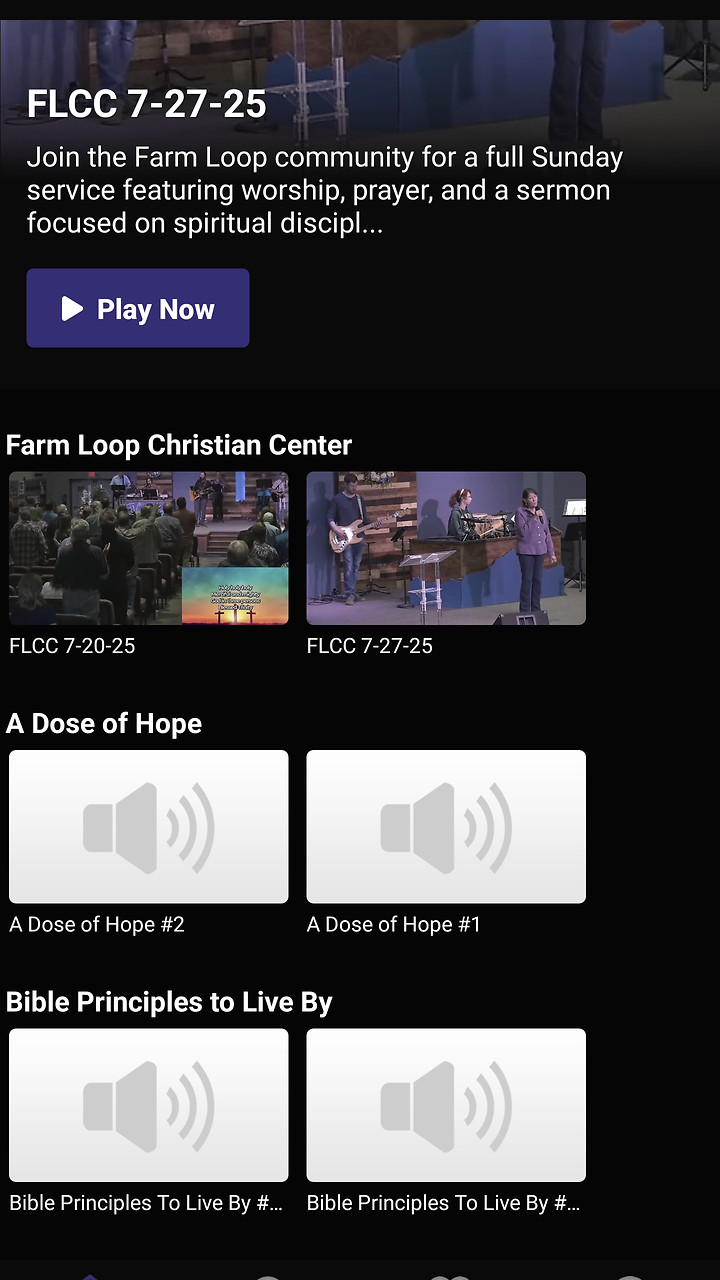Viewport: 720px width, 1280px height.
Task: Click the FLCC 7-27-25 hero title text
Action: 148,103
